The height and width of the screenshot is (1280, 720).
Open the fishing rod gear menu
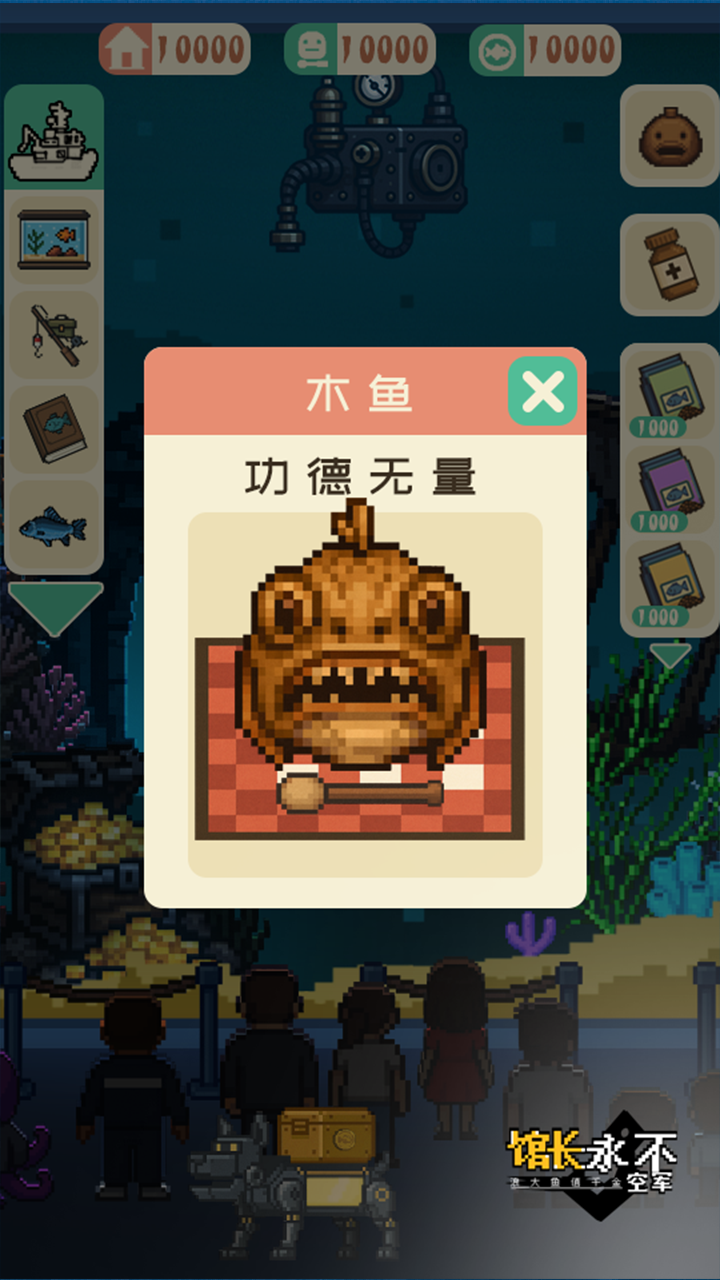[54, 335]
